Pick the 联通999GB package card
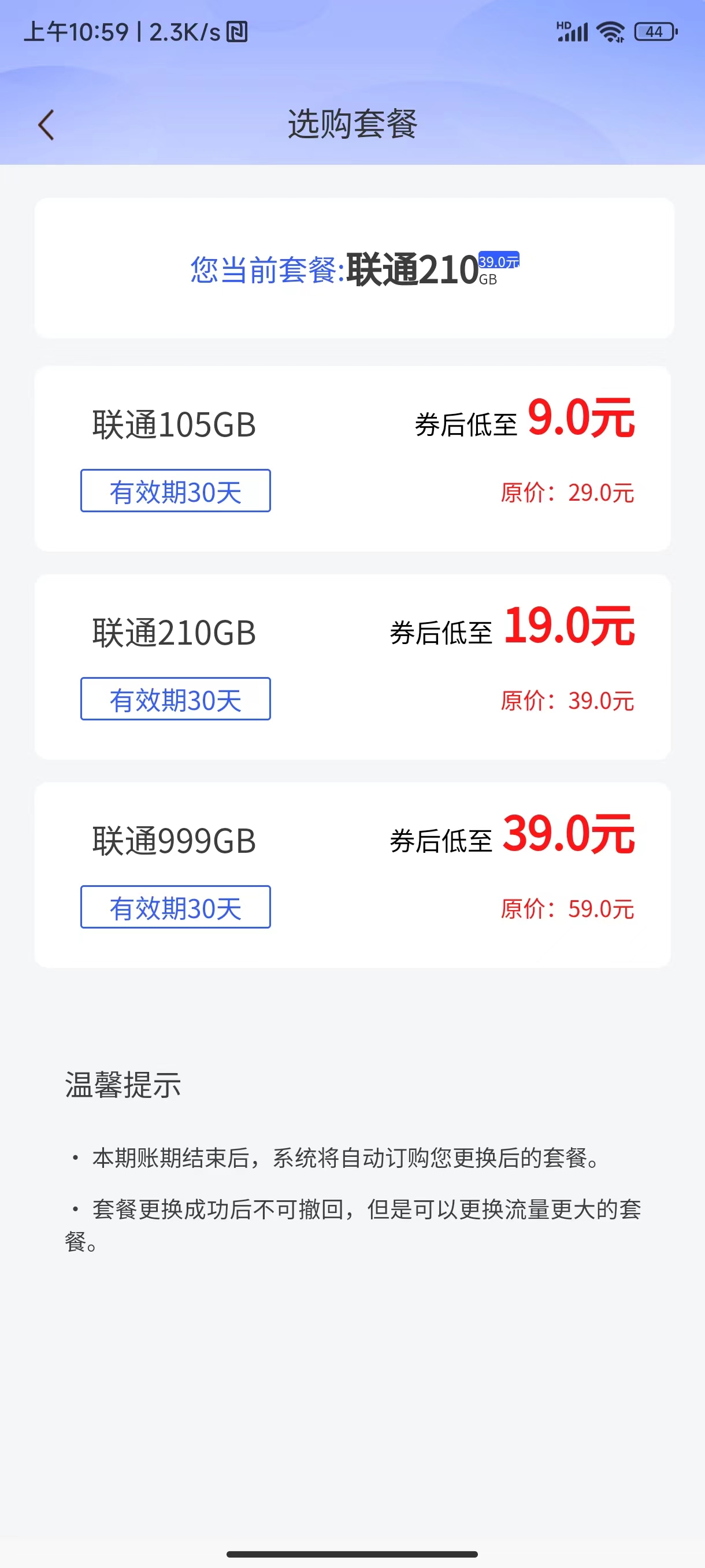Viewport: 705px width, 1568px height. pyautogui.click(x=353, y=875)
